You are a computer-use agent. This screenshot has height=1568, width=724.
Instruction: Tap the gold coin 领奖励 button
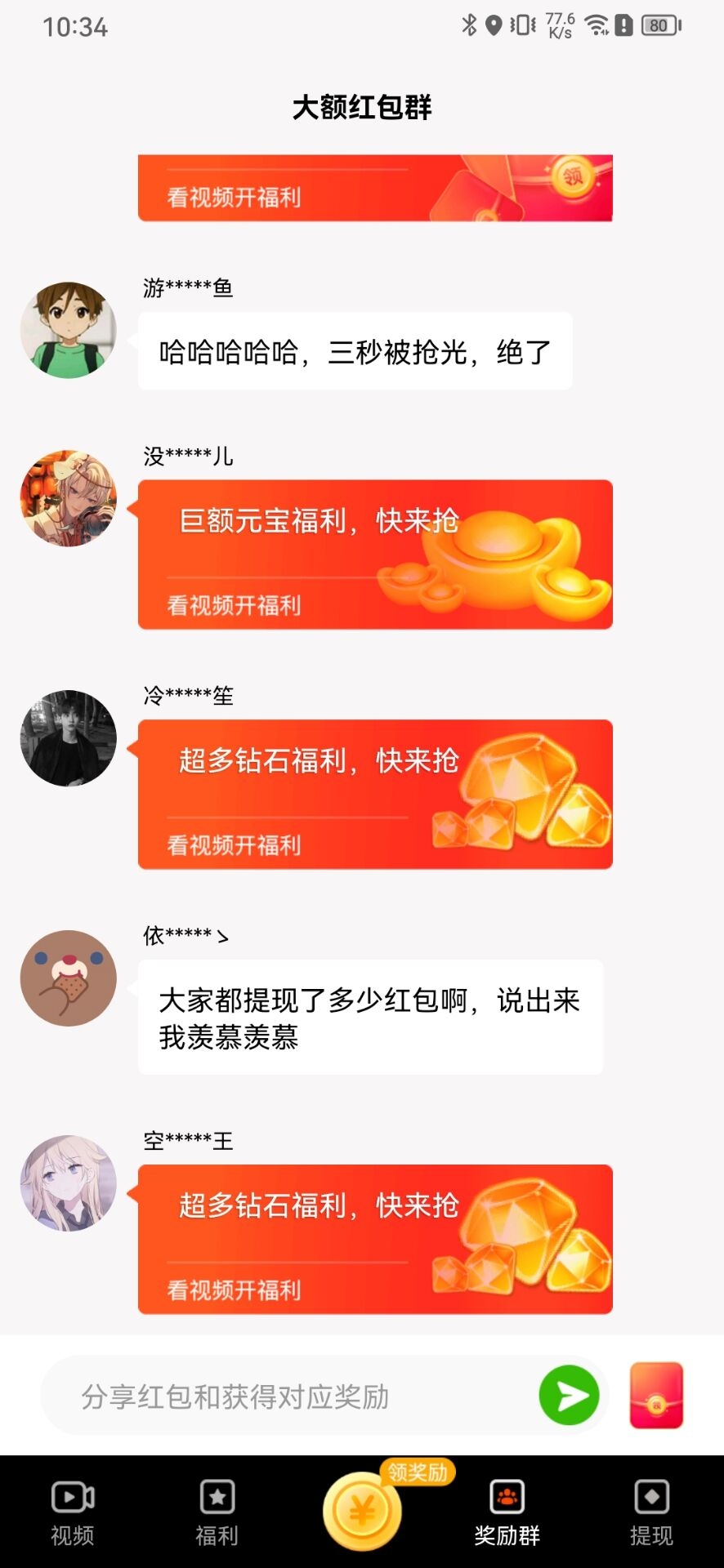[x=362, y=1511]
